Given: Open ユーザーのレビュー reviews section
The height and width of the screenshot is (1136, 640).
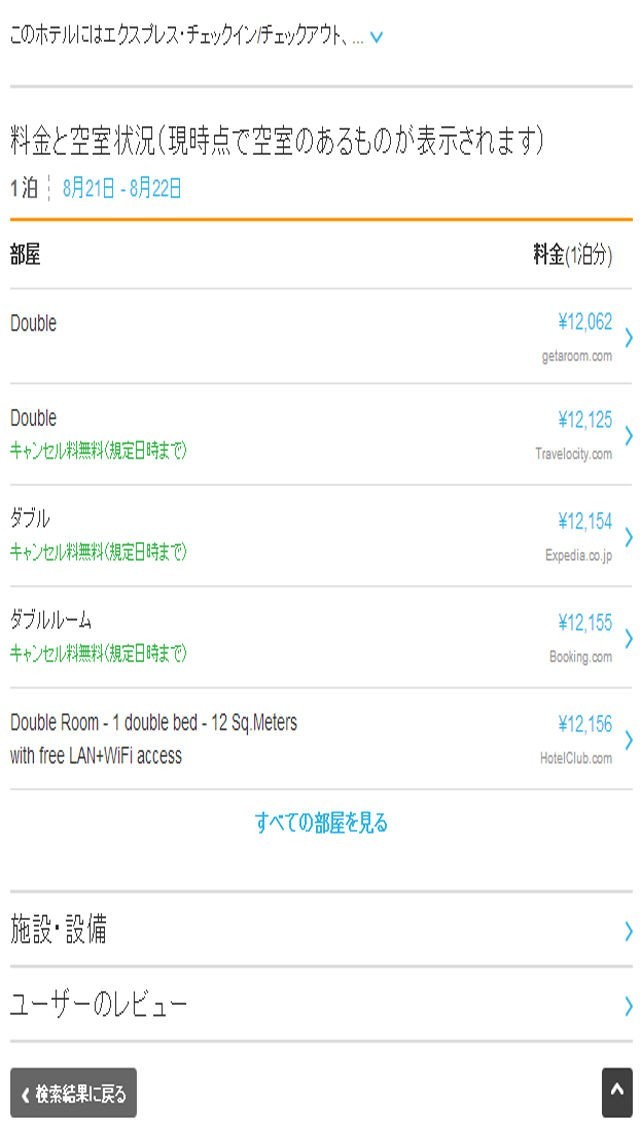Looking at the screenshot, I should 321,1005.
